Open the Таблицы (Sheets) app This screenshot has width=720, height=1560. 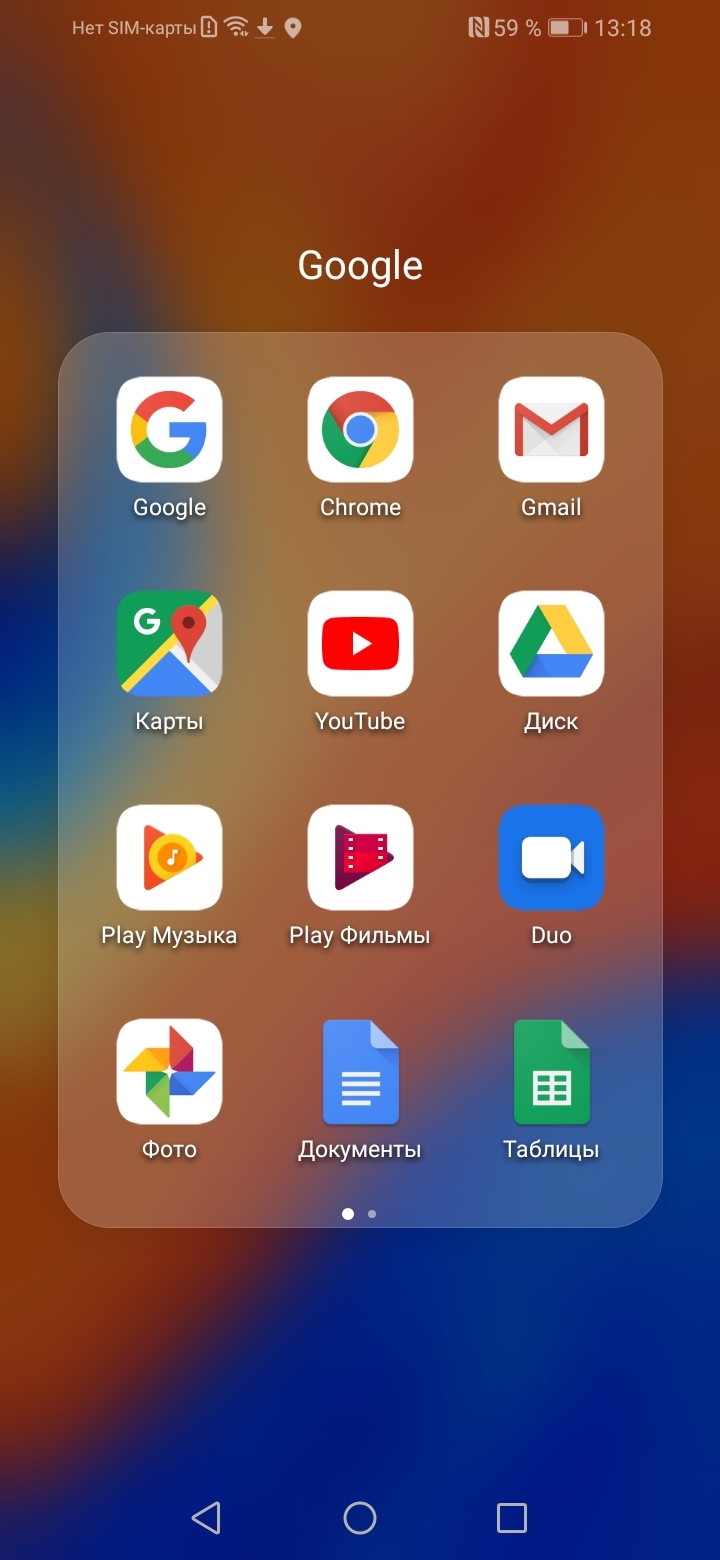(x=550, y=1070)
